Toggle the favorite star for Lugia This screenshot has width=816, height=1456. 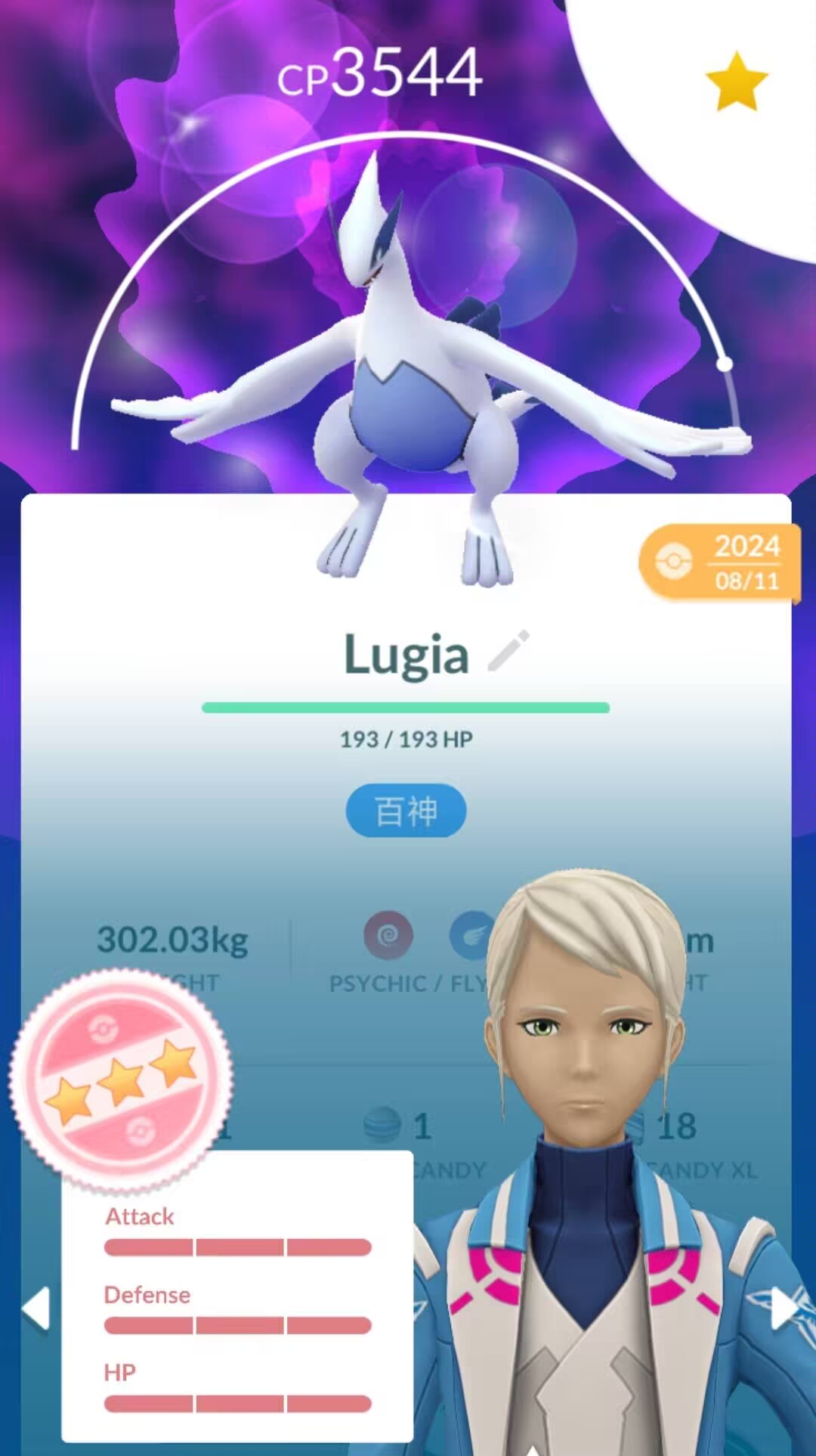(736, 82)
